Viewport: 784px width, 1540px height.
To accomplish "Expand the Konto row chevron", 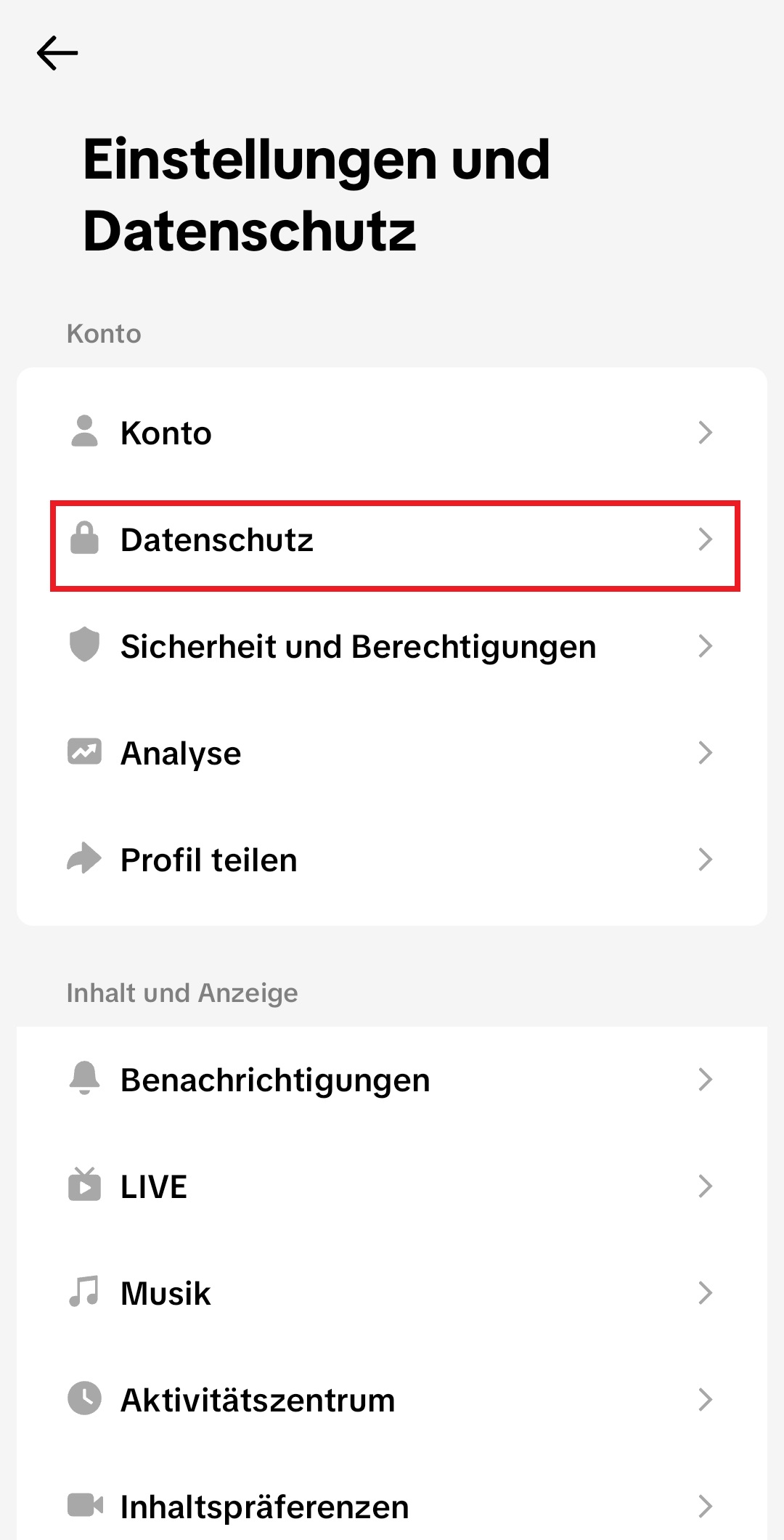I will [x=705, y=432].
